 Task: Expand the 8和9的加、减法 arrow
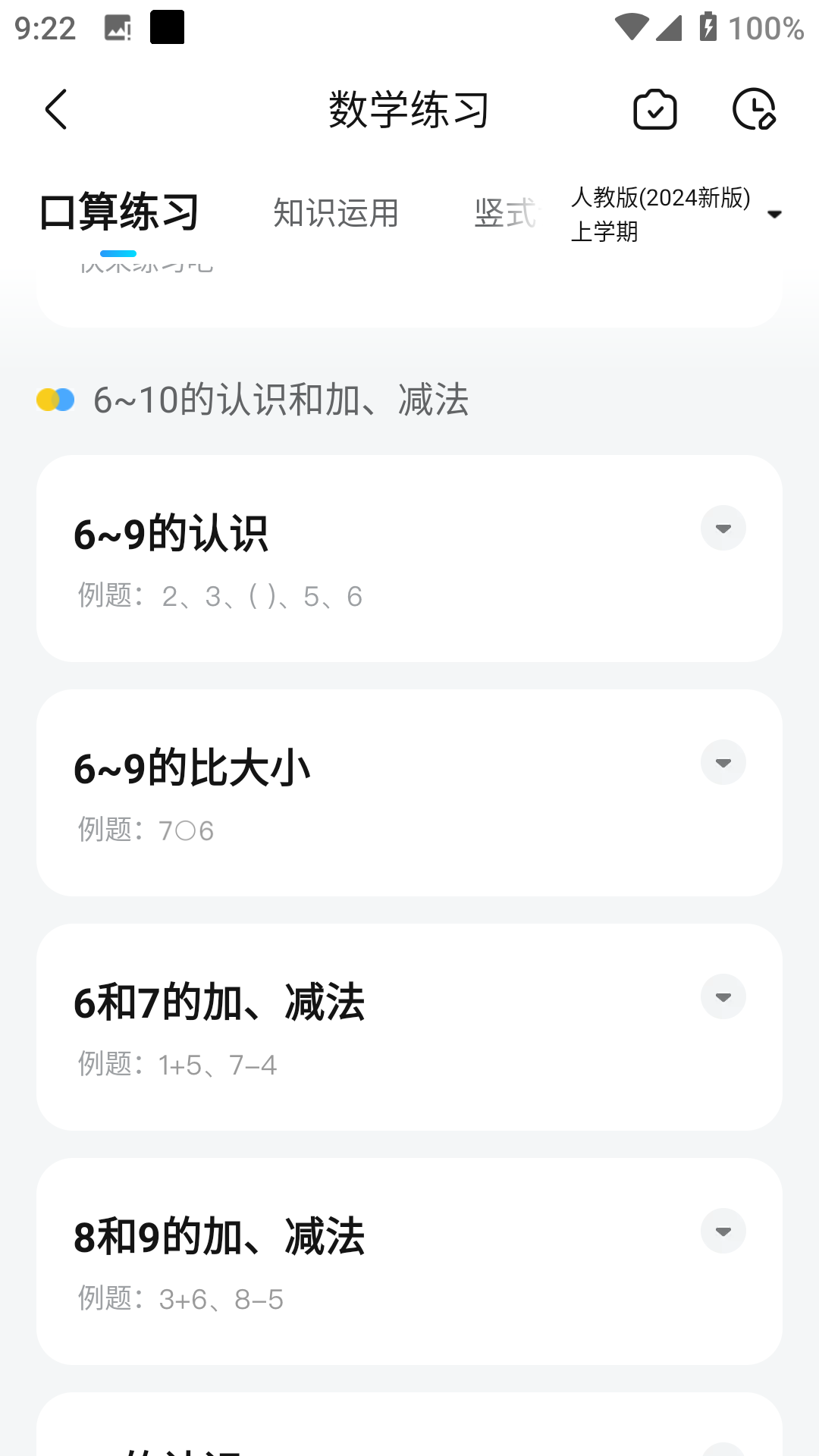723,1231
